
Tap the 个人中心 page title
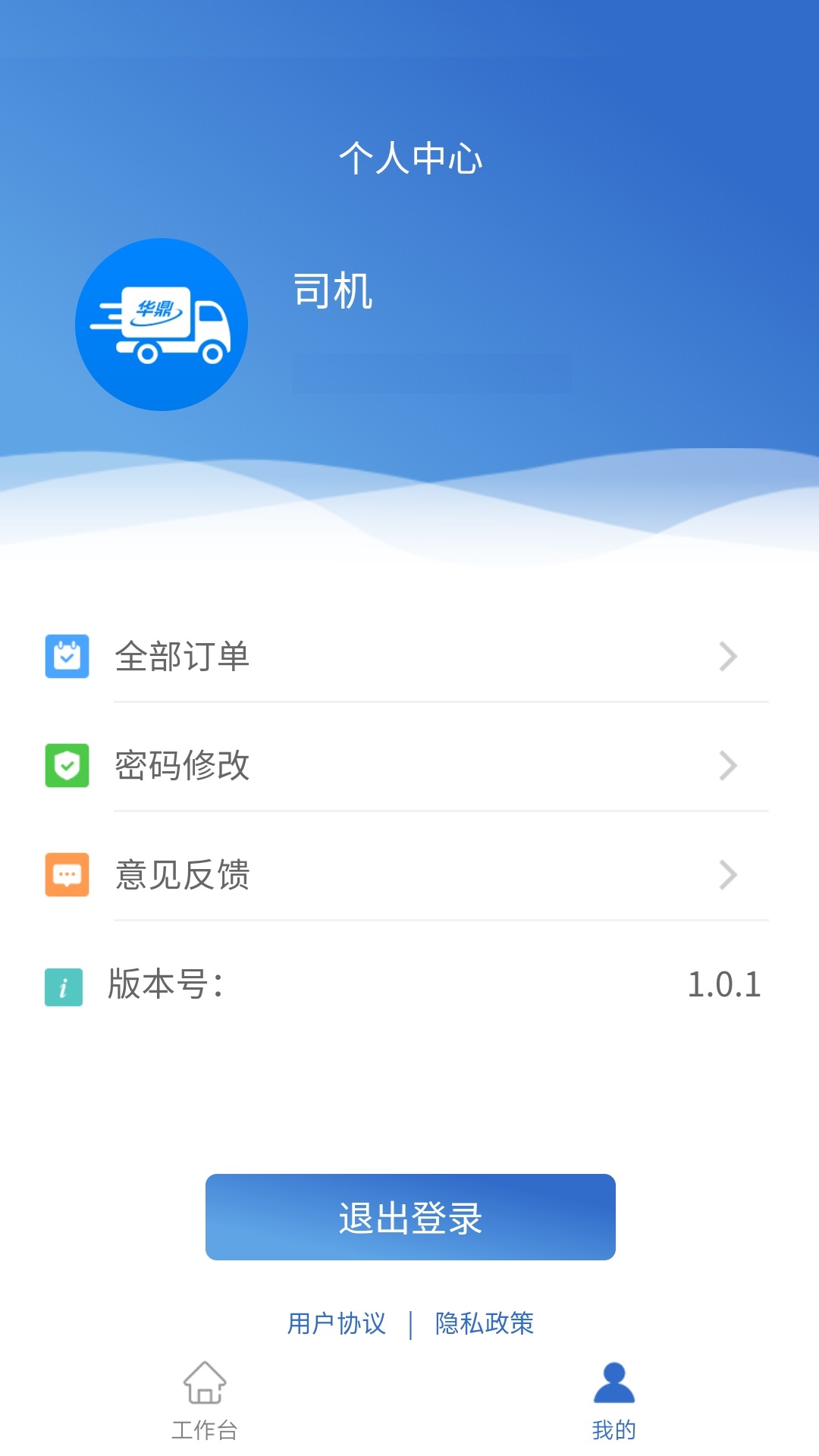pos(409,157)
